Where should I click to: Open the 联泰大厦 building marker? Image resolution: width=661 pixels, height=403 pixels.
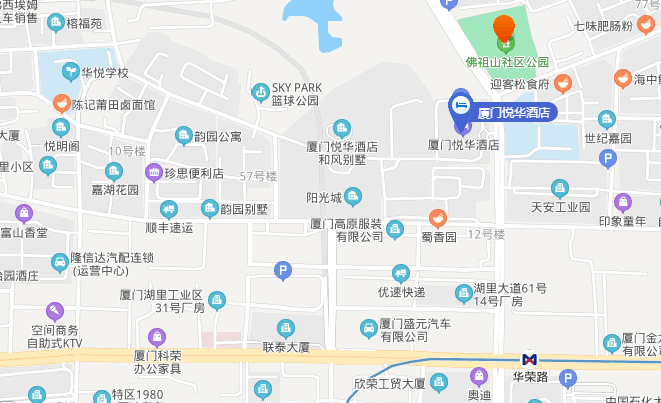pos(286,327)
